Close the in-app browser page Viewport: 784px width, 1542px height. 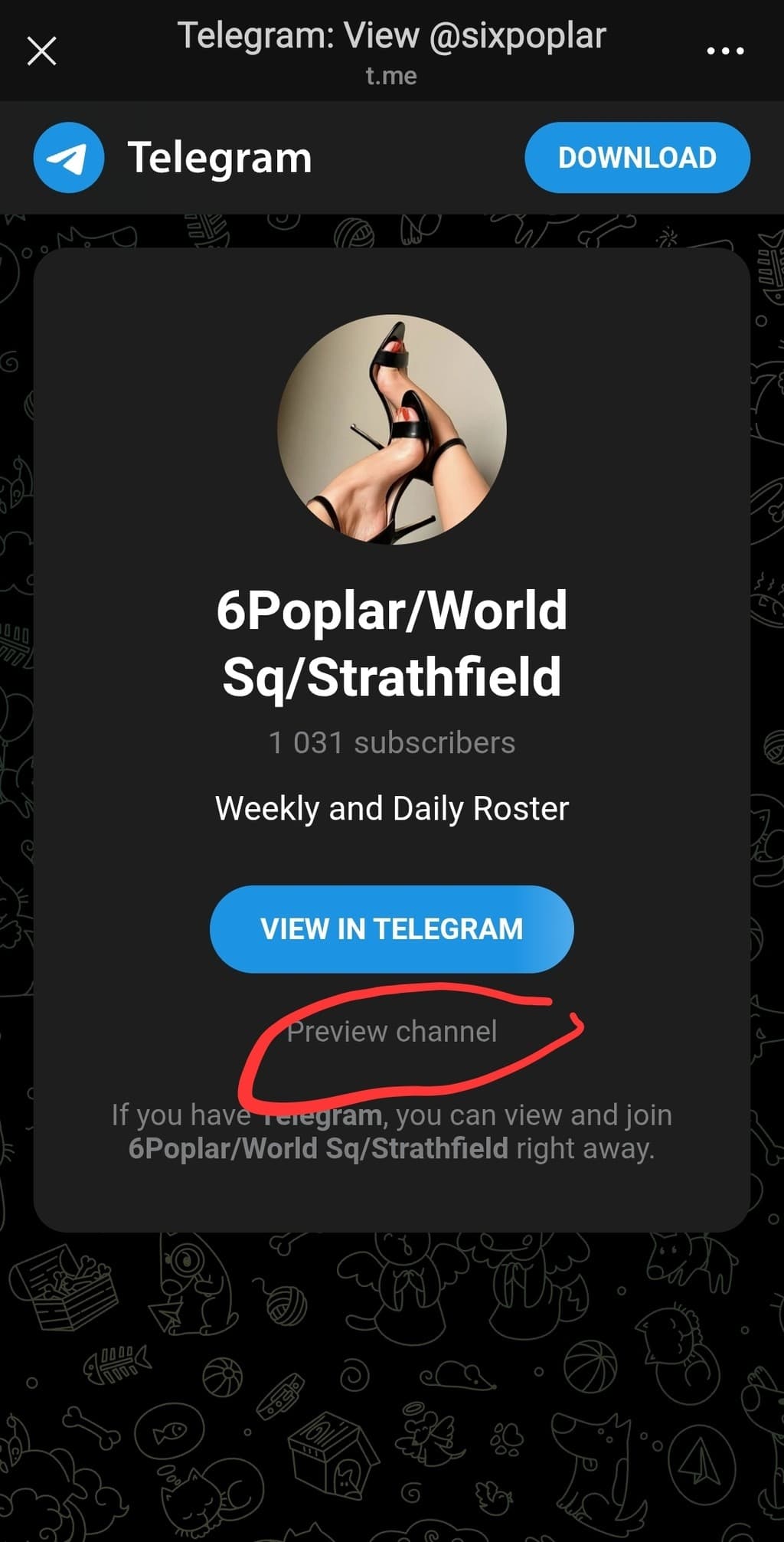coord(41,51)
